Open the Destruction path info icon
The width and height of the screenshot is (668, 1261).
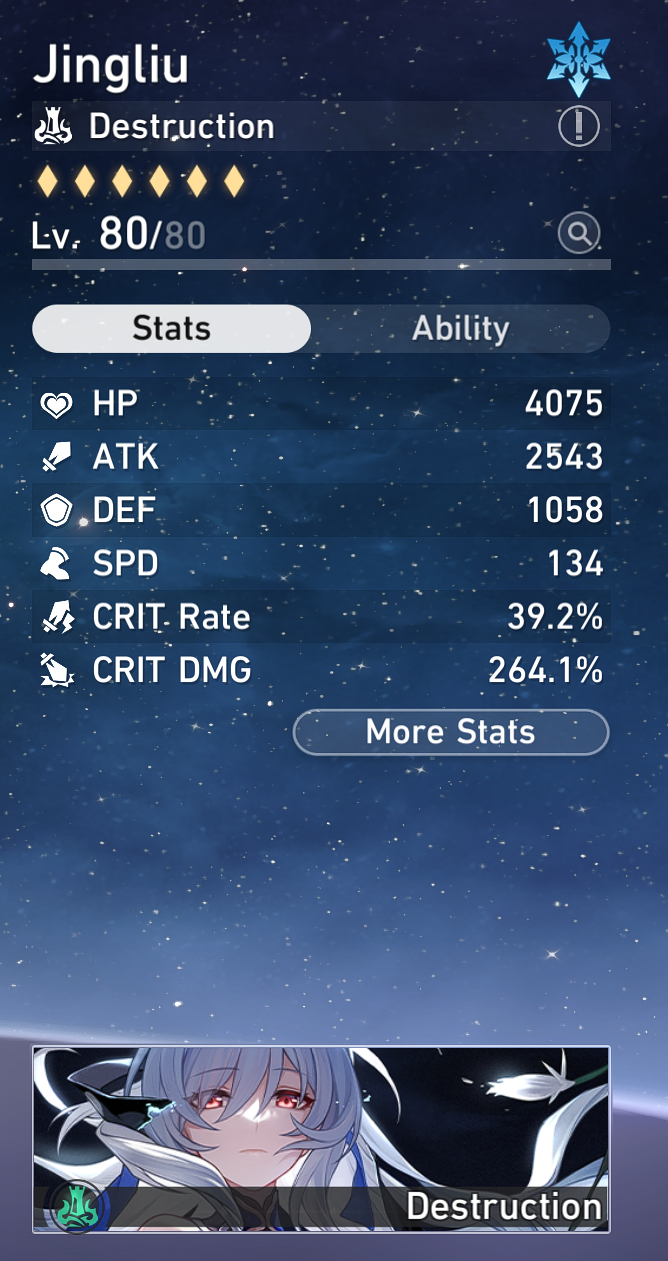point(578,127)
